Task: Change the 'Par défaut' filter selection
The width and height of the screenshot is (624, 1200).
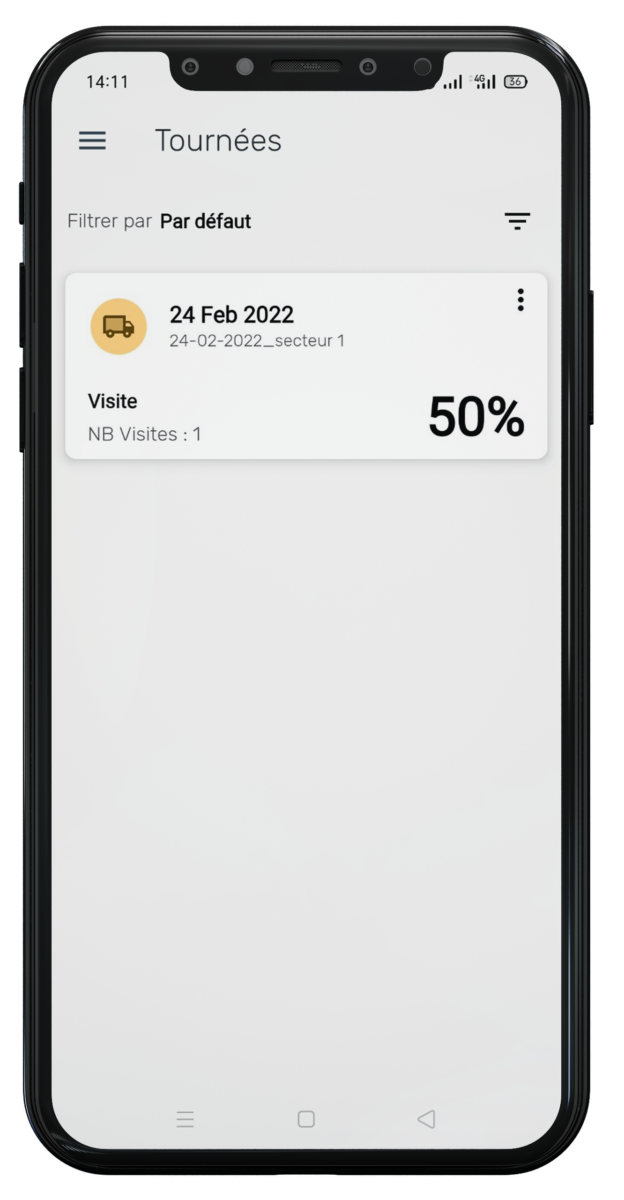Action: coord(205,221)
